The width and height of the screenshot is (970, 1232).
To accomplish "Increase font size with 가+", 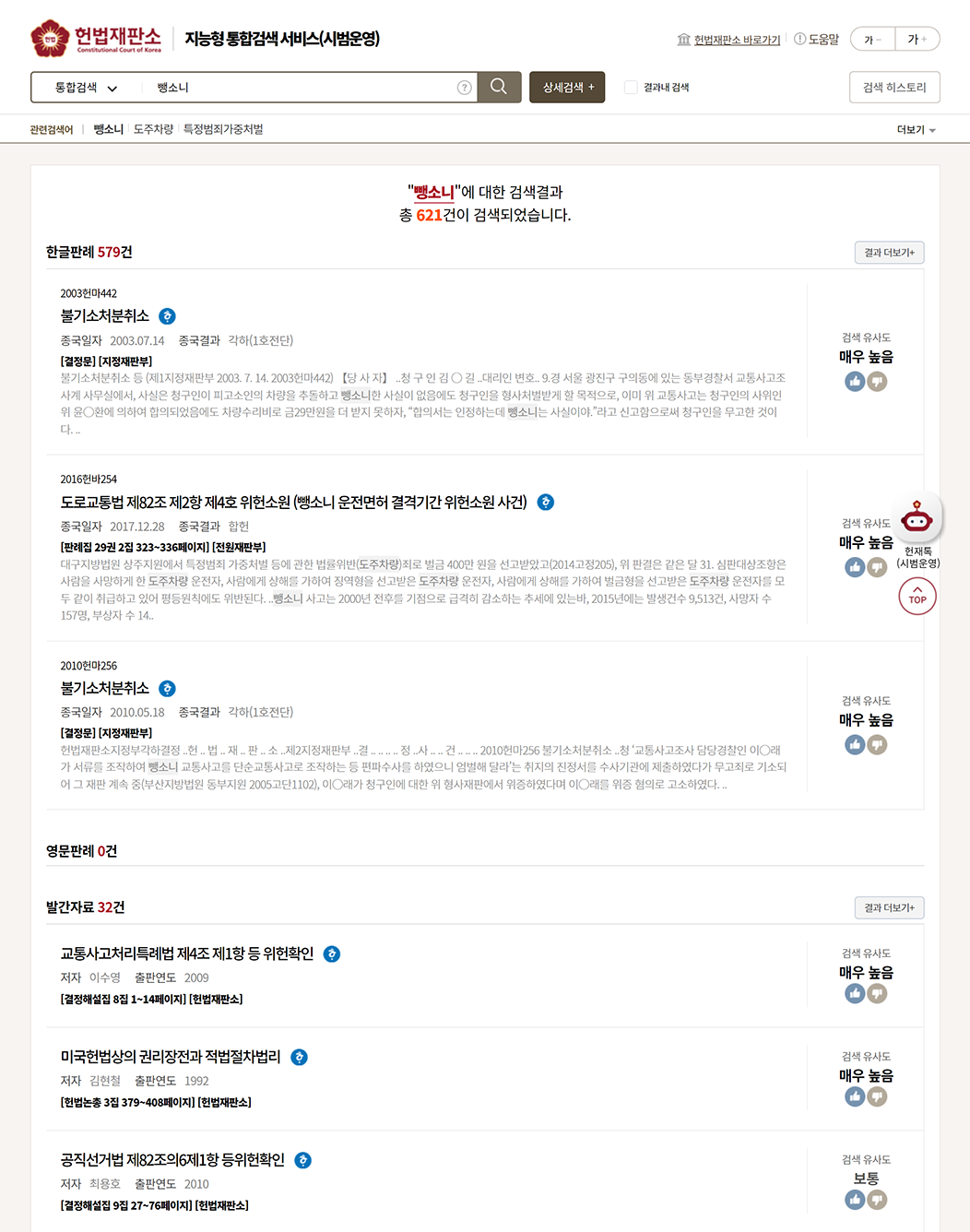I will coord(917,40).
